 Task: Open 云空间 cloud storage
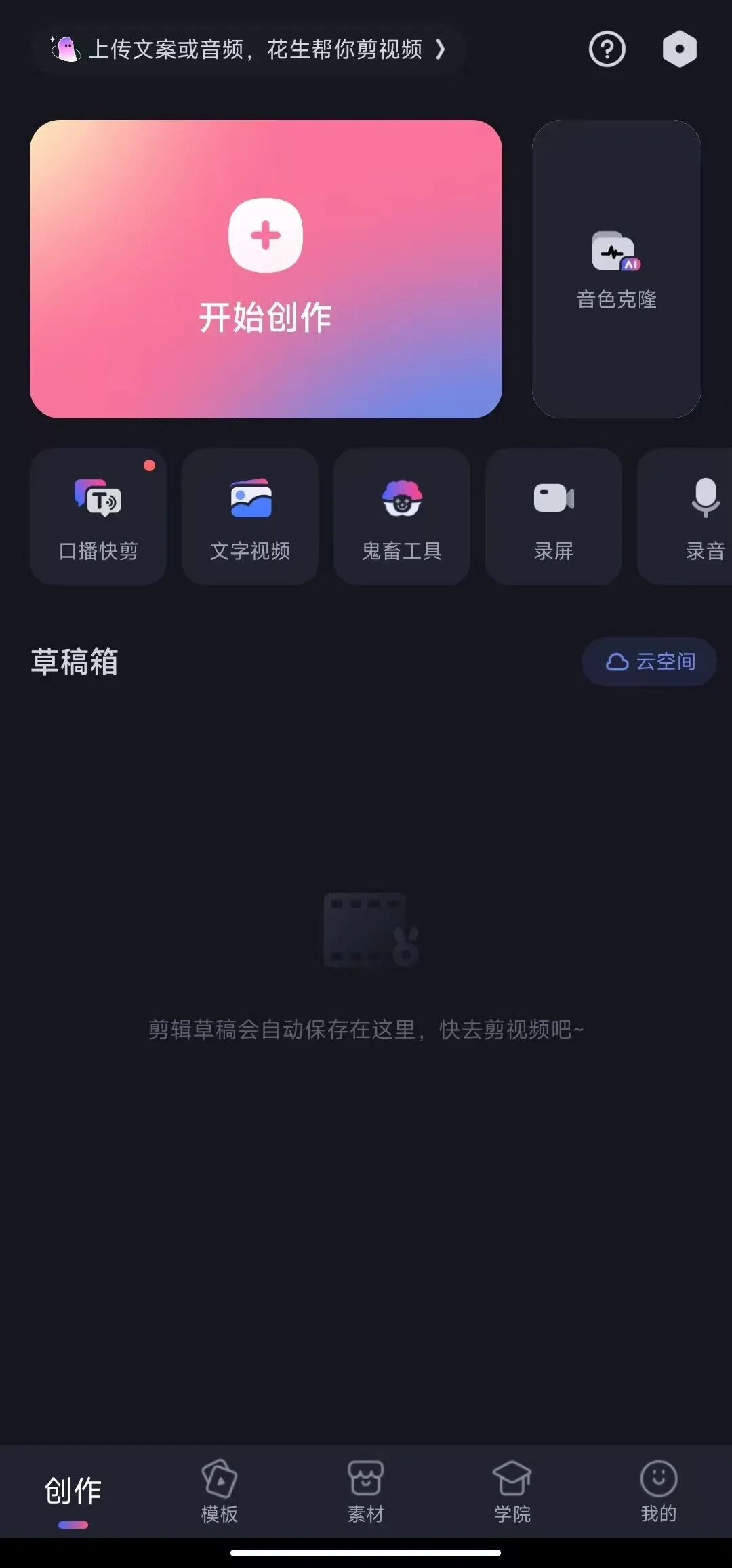click(649, 662)
